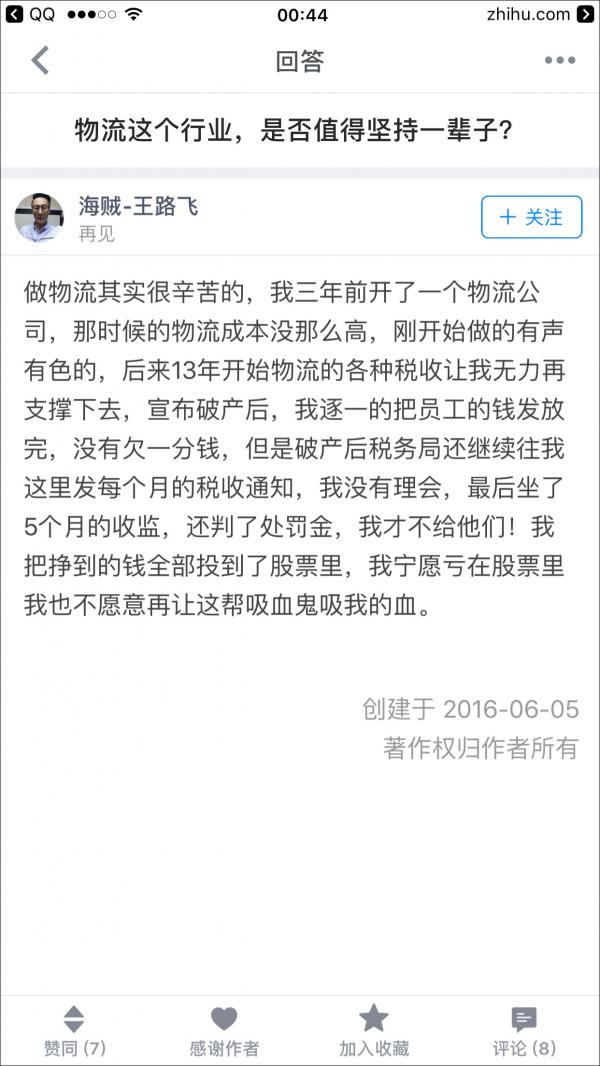The image size is (600, 1066).
Task: Add this answer to favorites (加入收藏)
Action: 374,1031
